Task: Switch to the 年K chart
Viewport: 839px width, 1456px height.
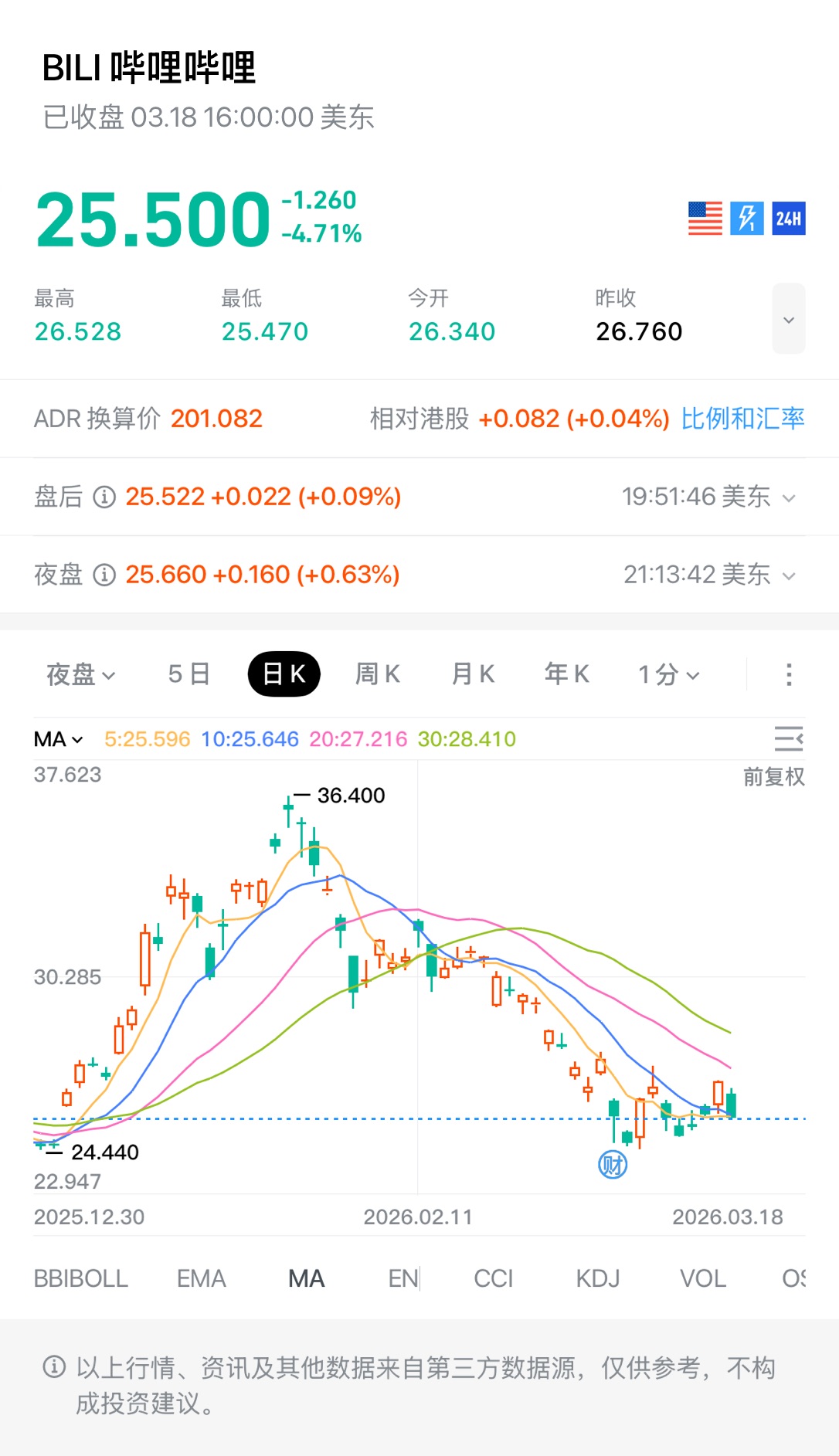Action: 567,674
